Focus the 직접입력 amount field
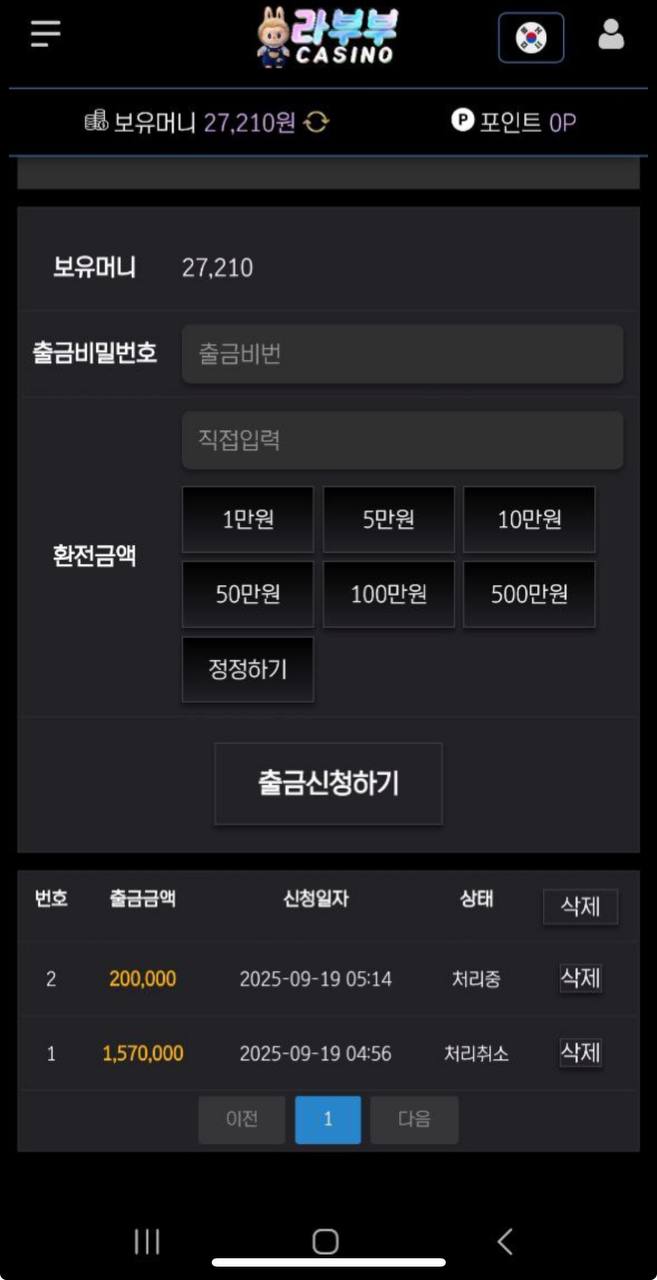 (x=402, y=440)
